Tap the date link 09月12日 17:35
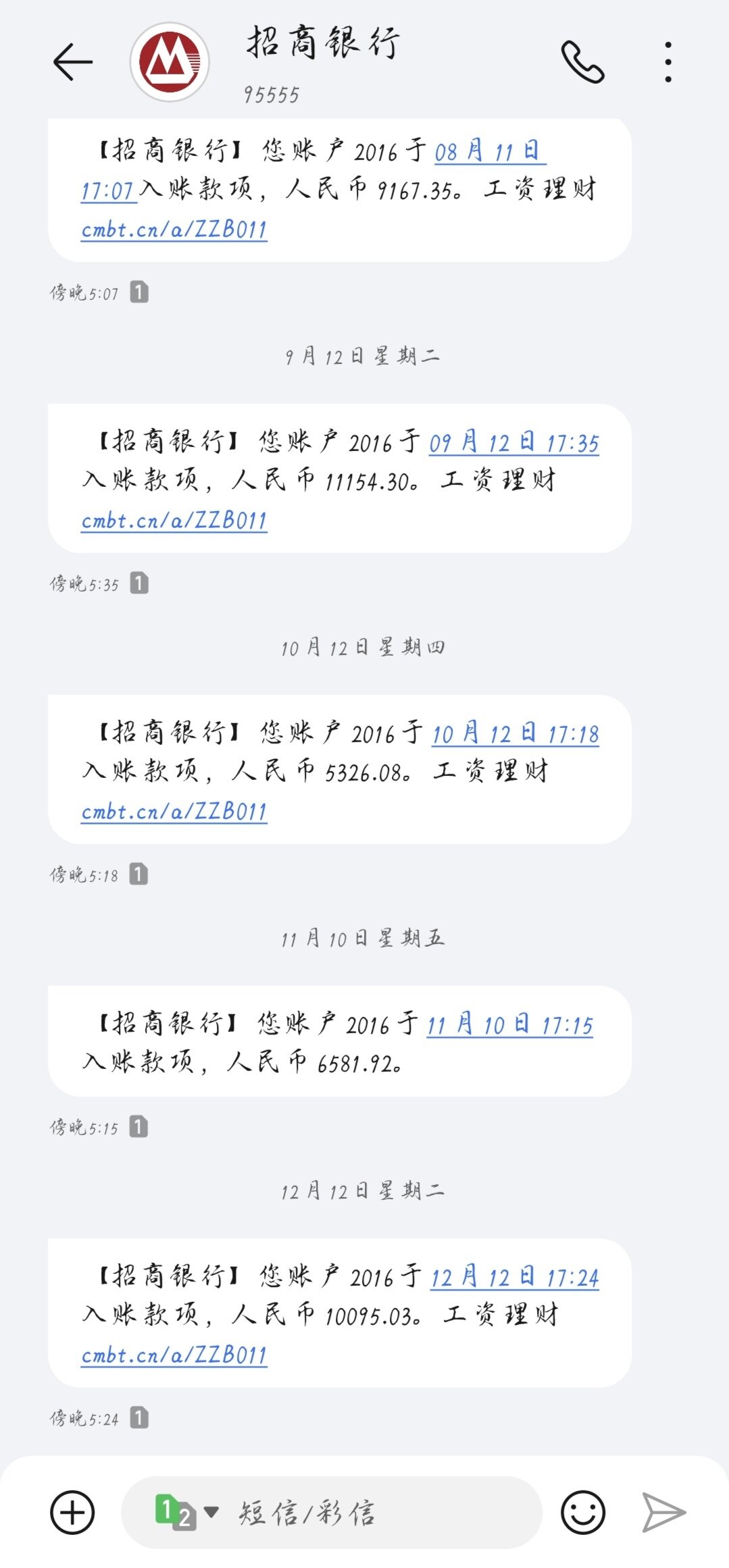Image resolution: width=729 pixels, height=1568 pixels. [x=513, y=443]
